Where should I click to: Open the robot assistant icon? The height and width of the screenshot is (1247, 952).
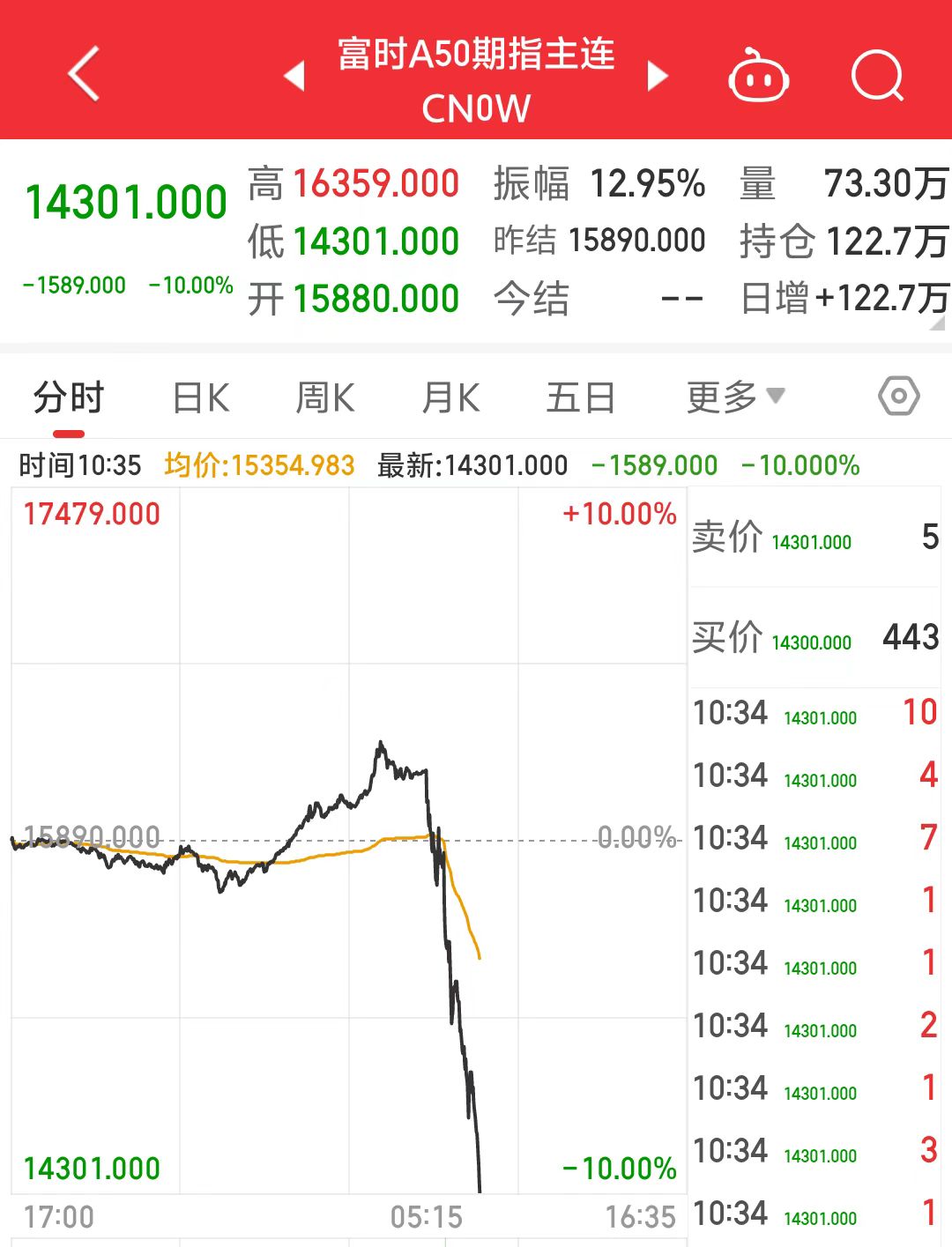[758, 77]
